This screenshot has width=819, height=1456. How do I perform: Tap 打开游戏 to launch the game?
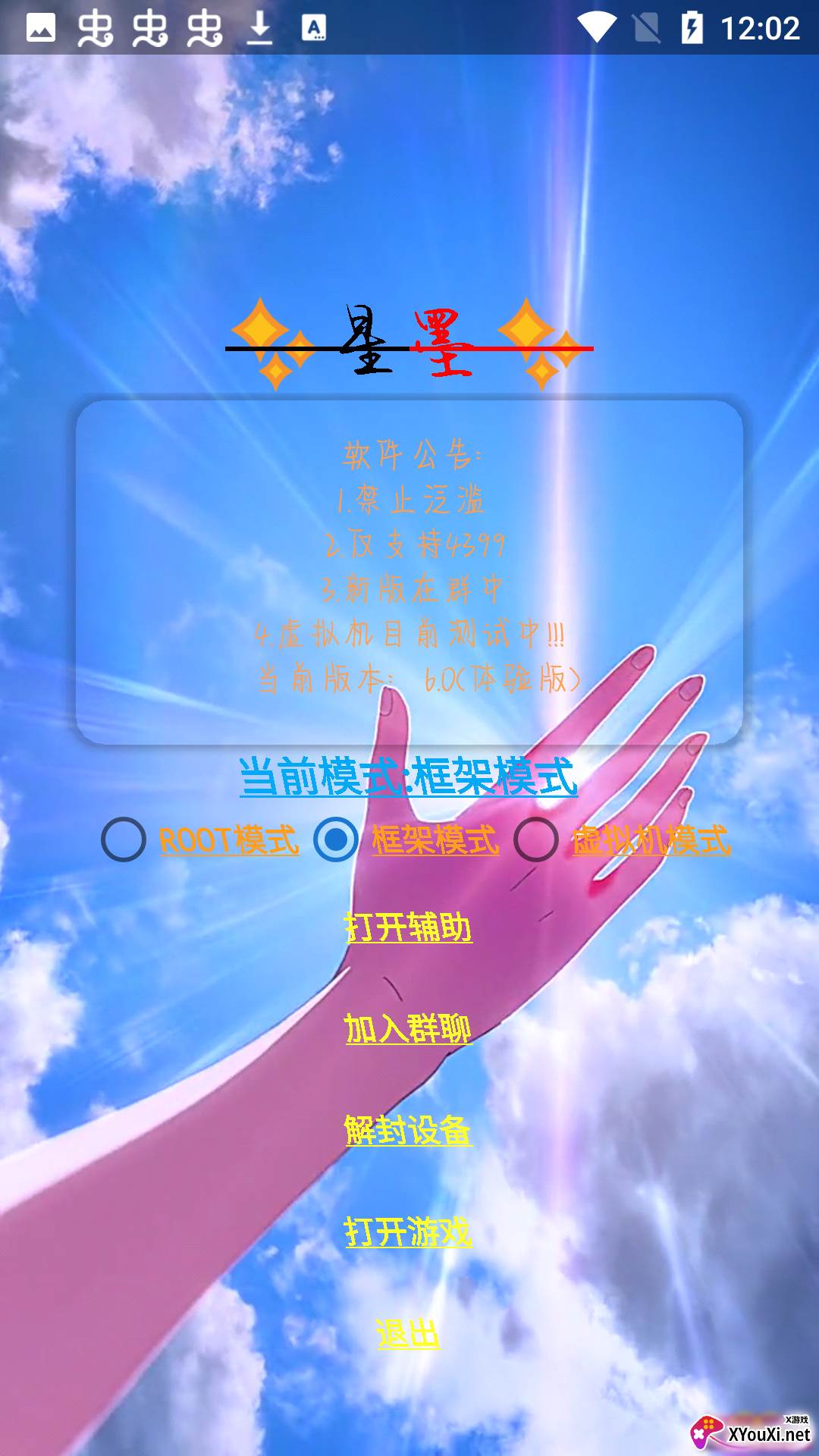tap(408, 1232)
